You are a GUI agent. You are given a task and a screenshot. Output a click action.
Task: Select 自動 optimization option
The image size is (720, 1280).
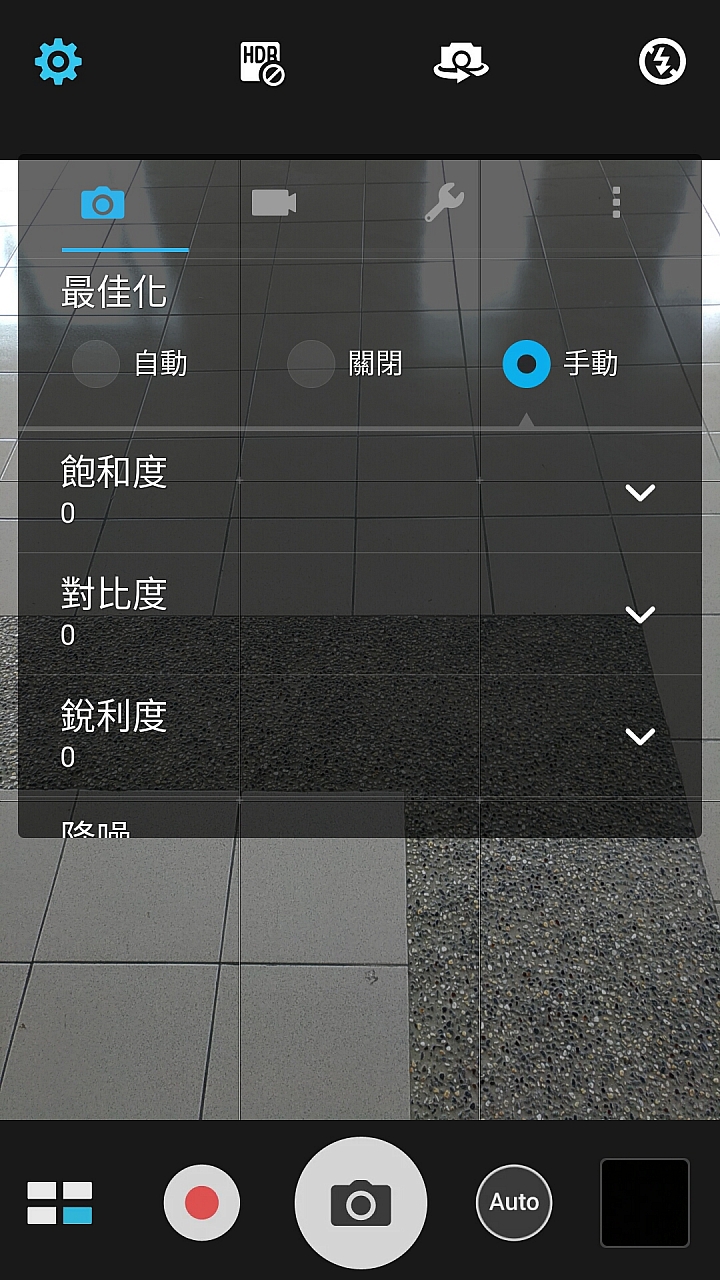coord(97,363)
